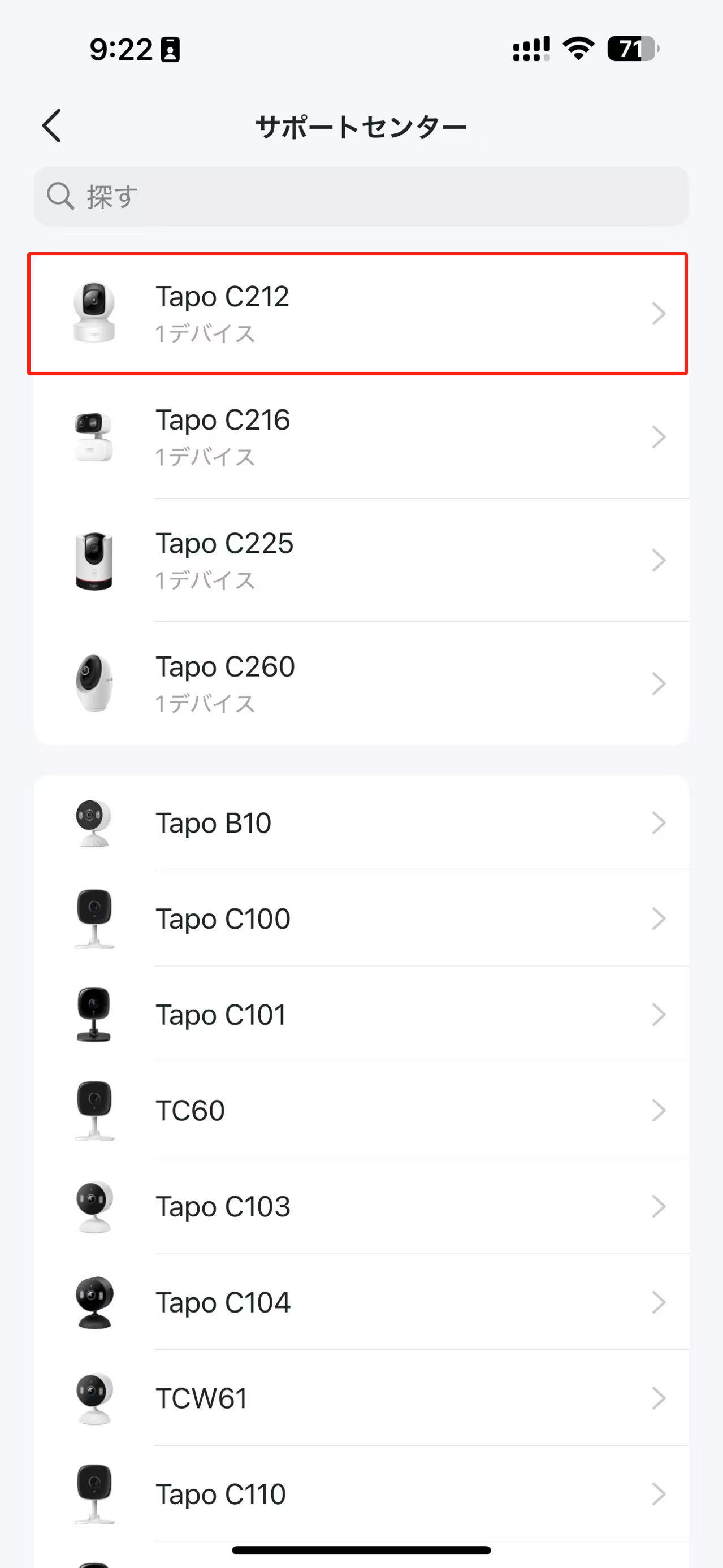723x1568 pixels.
Task: Select Tapo C101 from the list
Action: pos(362,1014)
